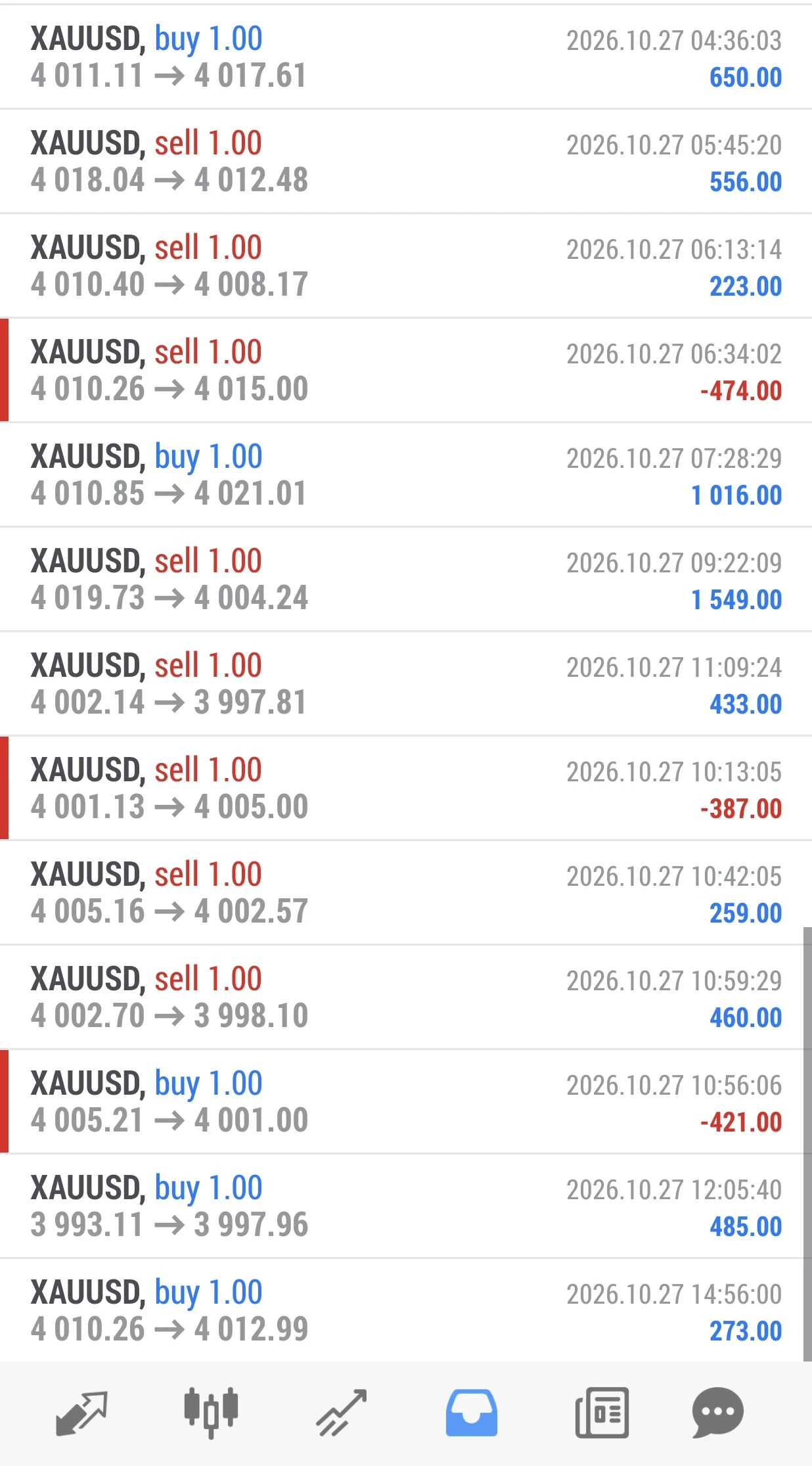Screen dimensions: 812x1466
Task: Expand the sell trade with 1 549.00 profit
Action: pyautogui.click(x=406, y=580)
